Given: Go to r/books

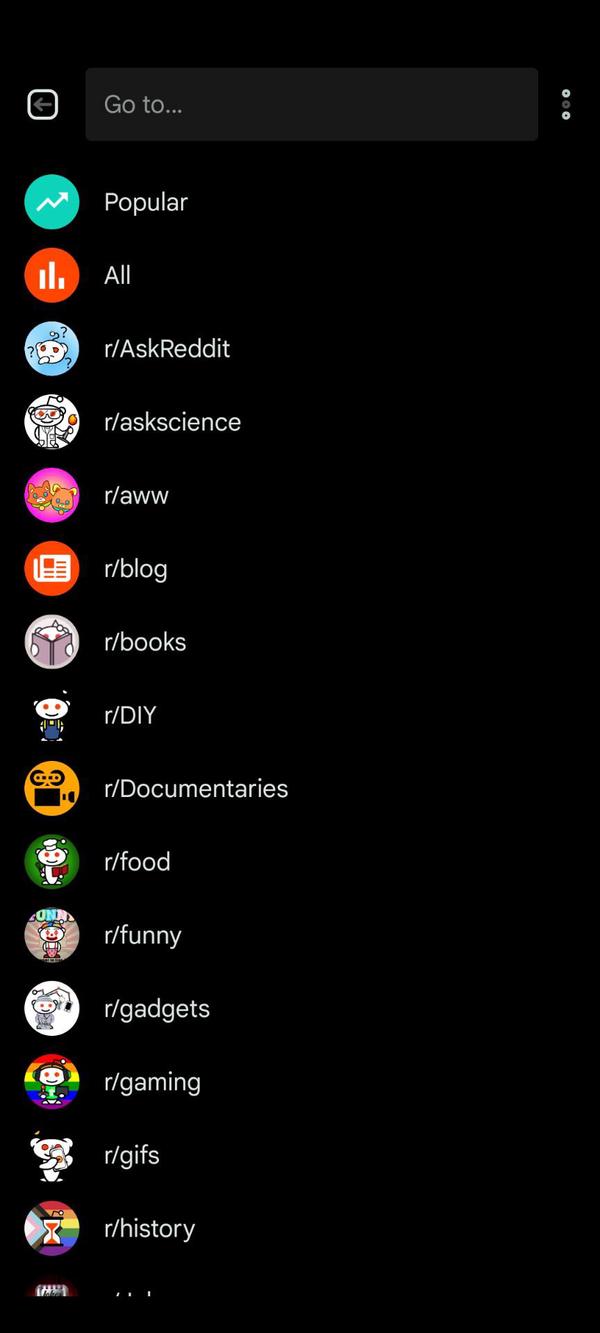Looking at the screenshot, I should 145,642.
